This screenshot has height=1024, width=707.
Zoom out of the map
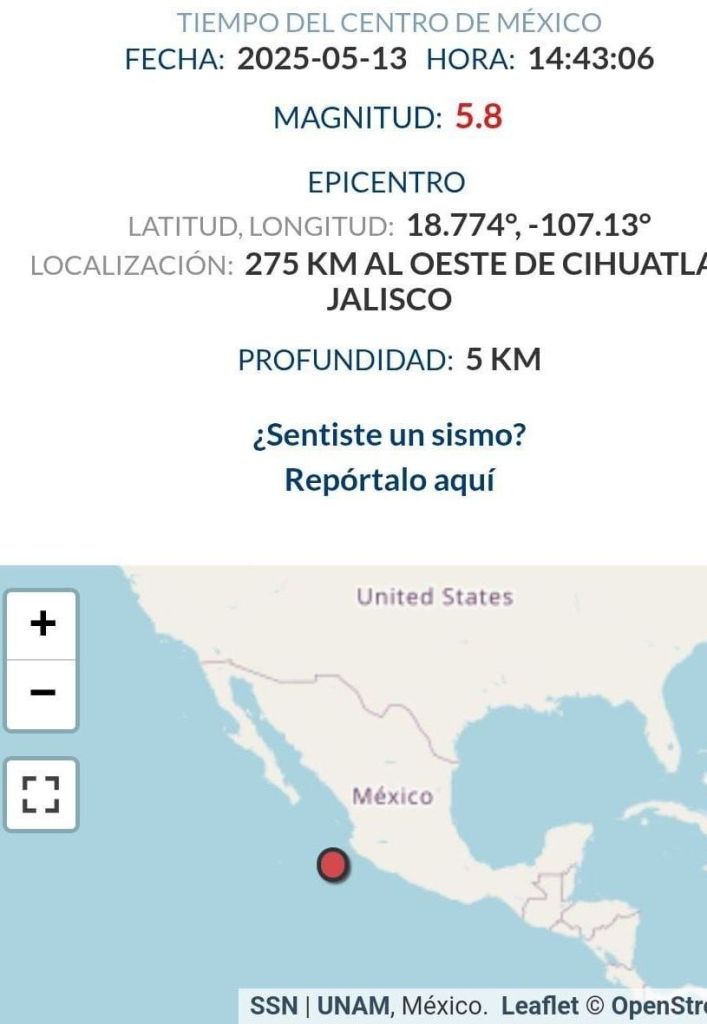tap(41, 693)
